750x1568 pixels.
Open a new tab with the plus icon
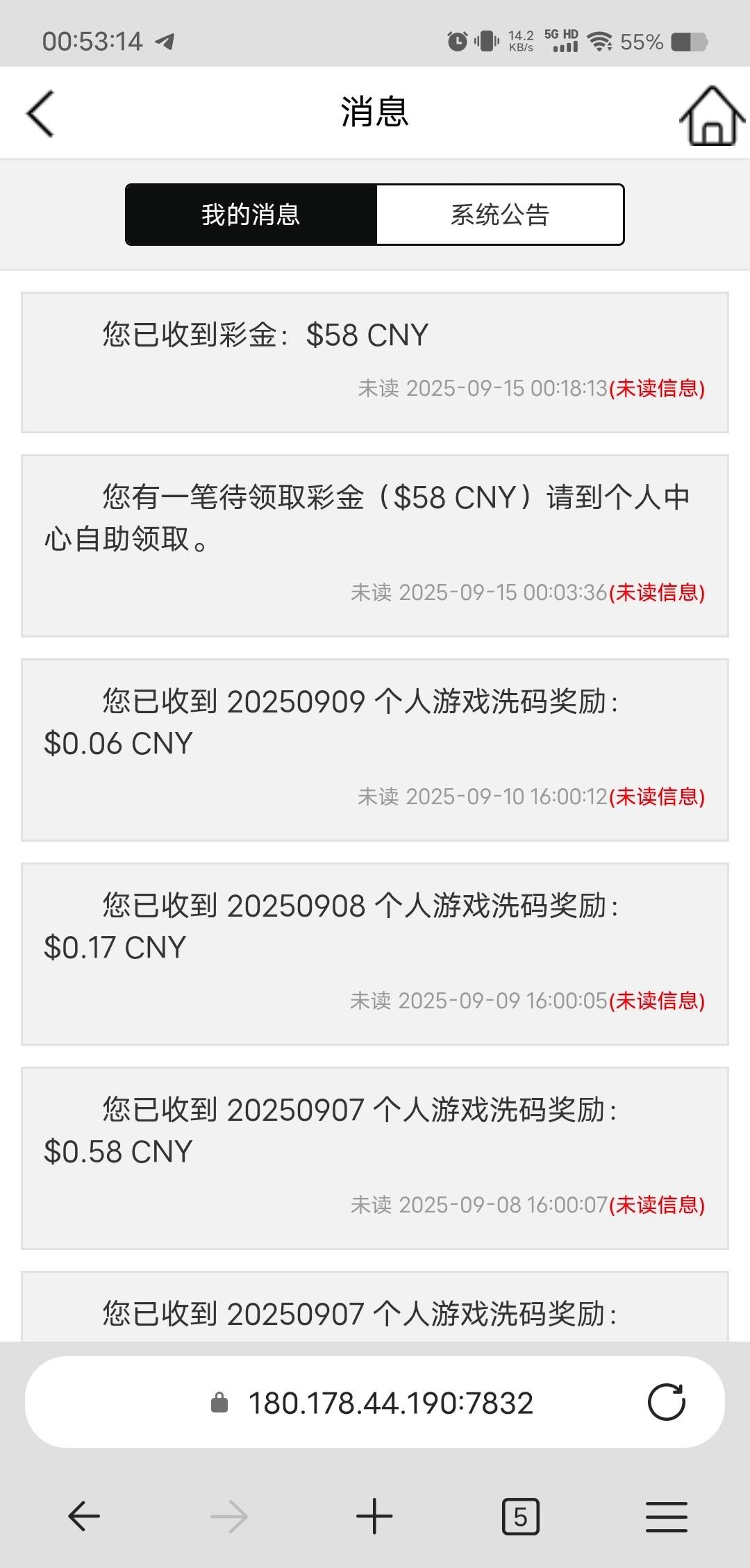374,1516
